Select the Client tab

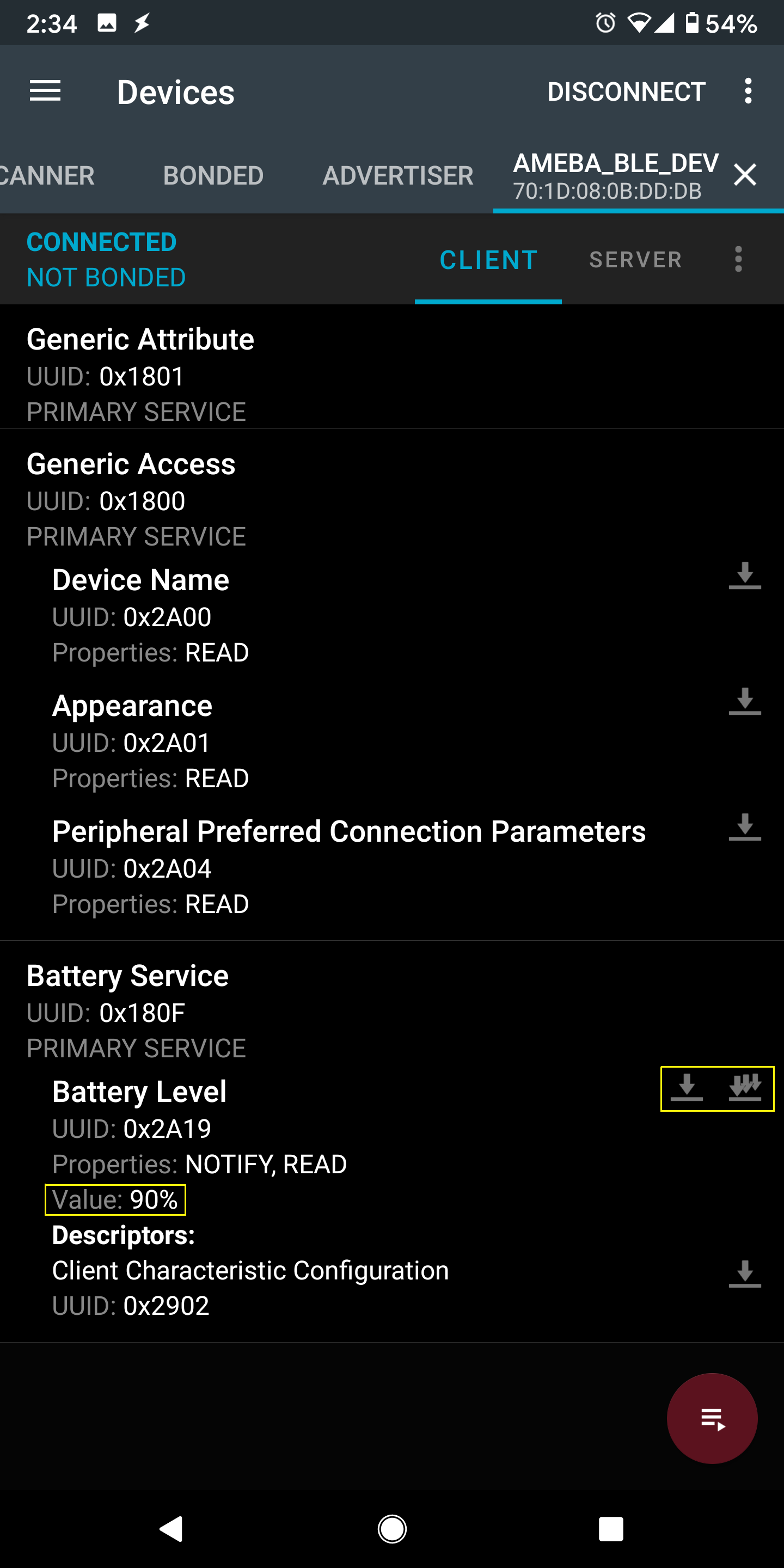488,260
